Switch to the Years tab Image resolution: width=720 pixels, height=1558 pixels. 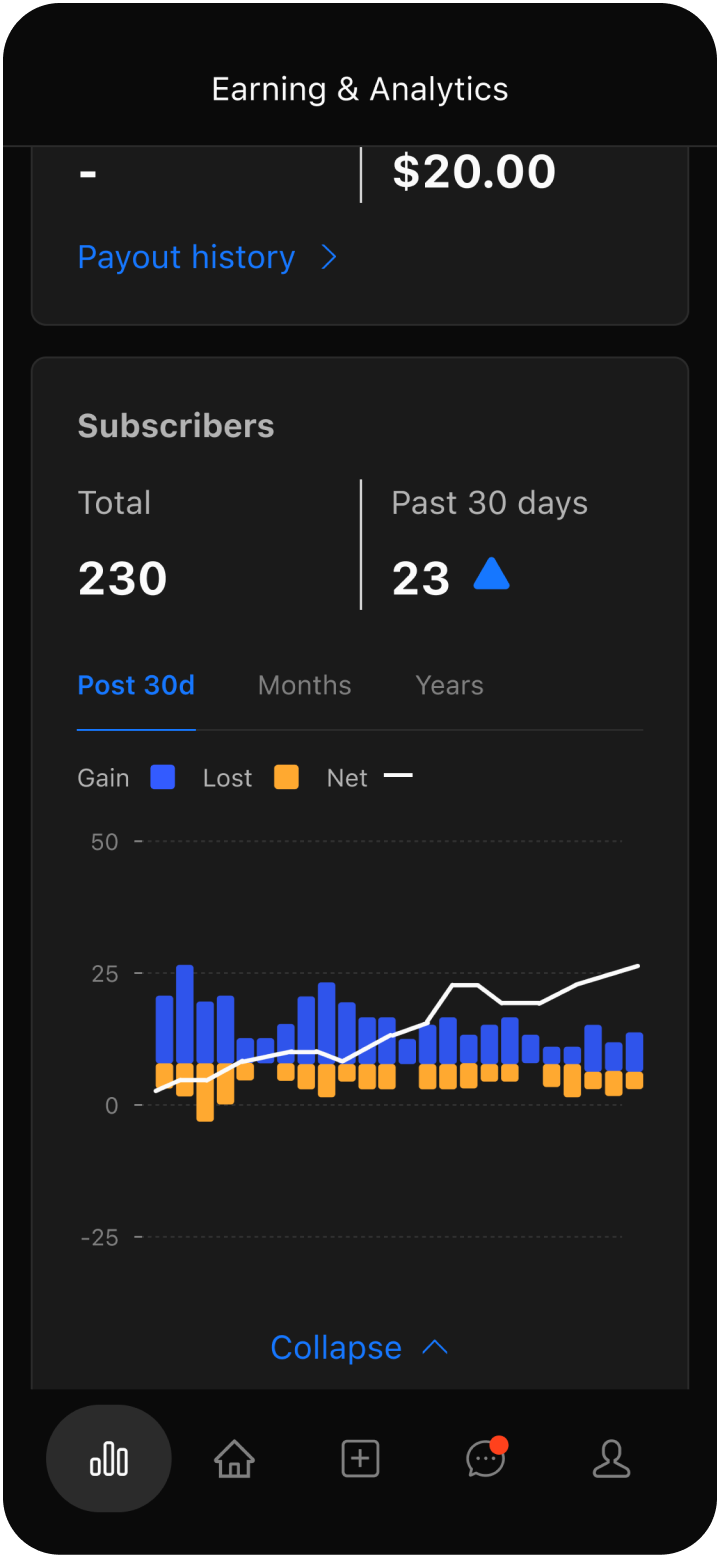[449, 686]
